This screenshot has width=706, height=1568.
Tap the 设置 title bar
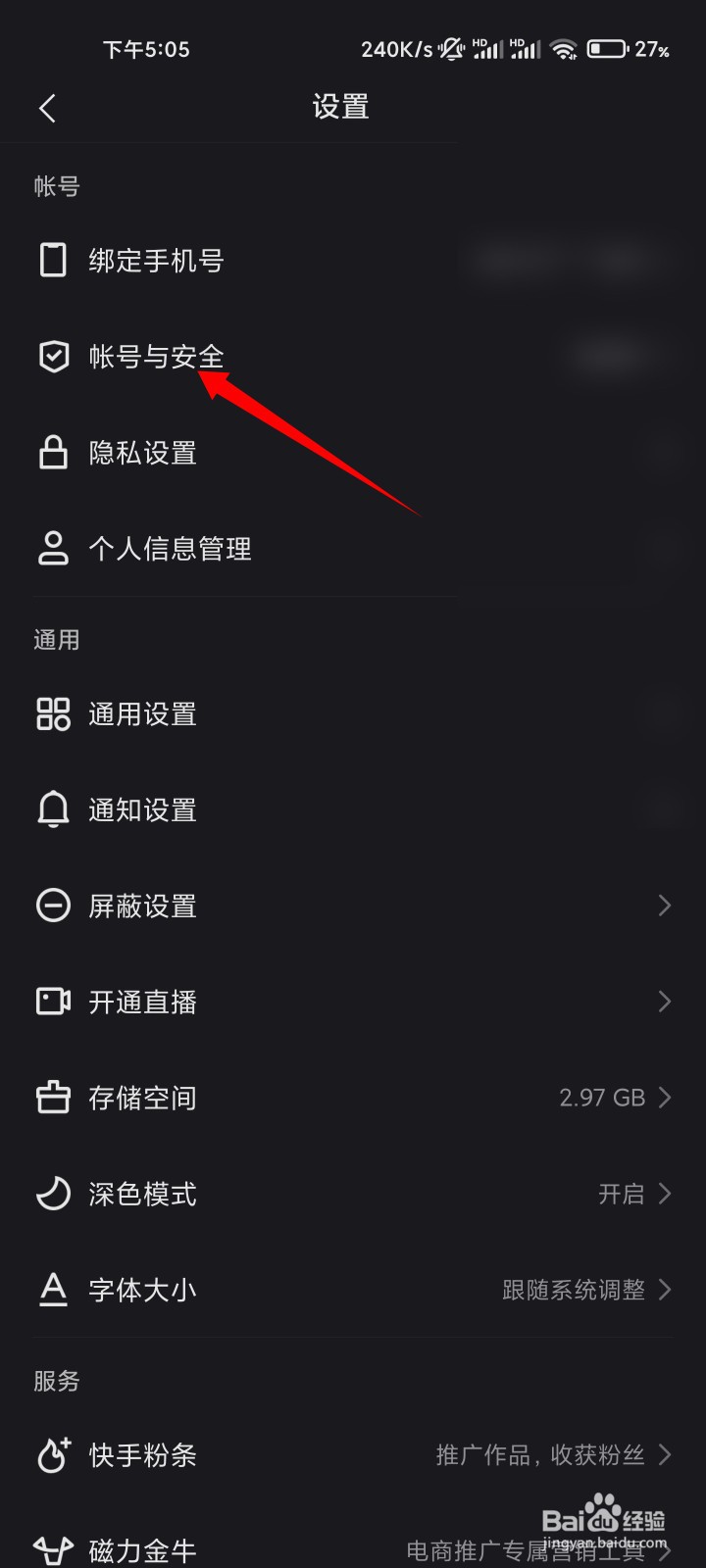click(x=338, y=106)
